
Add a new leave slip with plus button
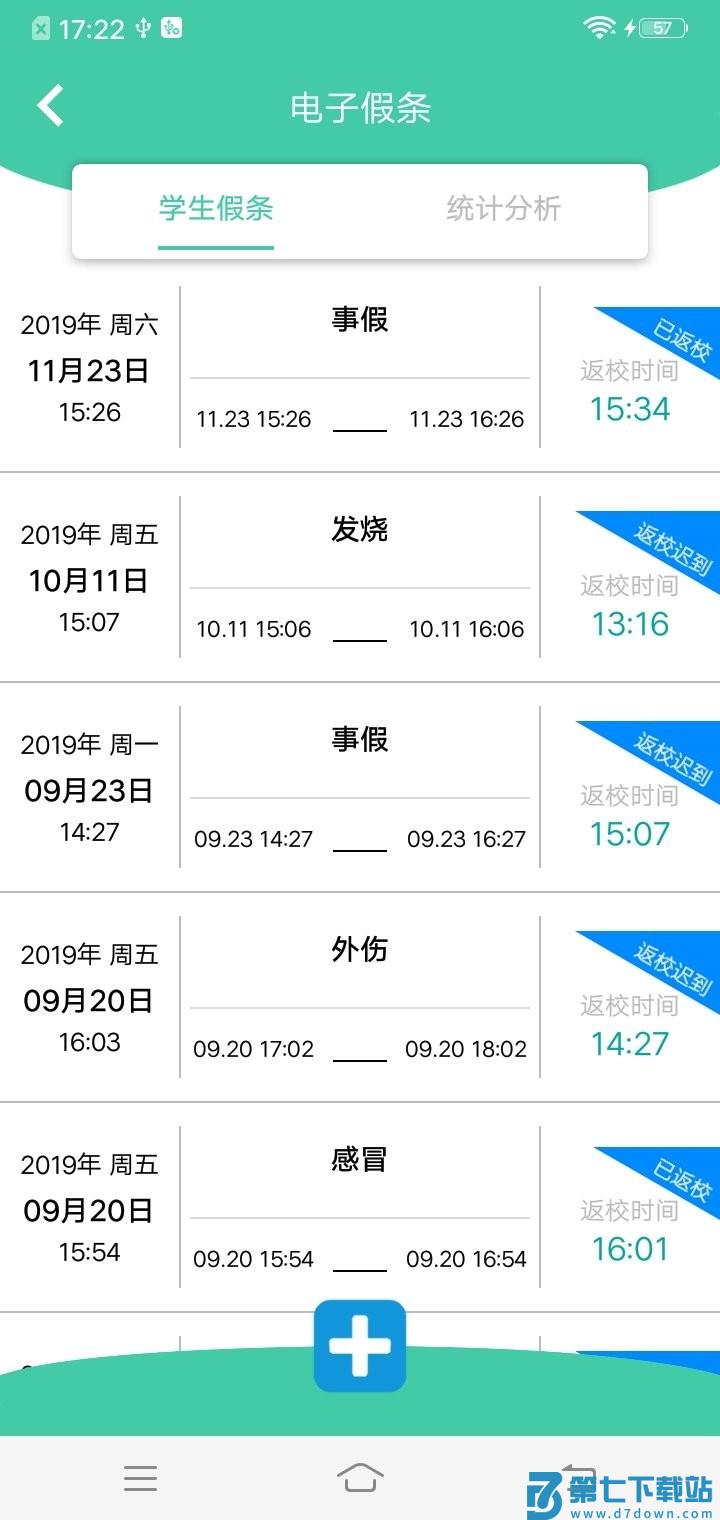point(360,1346)
